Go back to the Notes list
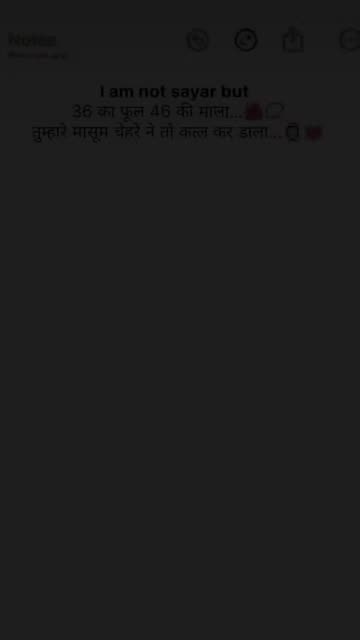This screenshot has height=640, width=360. 33,40
